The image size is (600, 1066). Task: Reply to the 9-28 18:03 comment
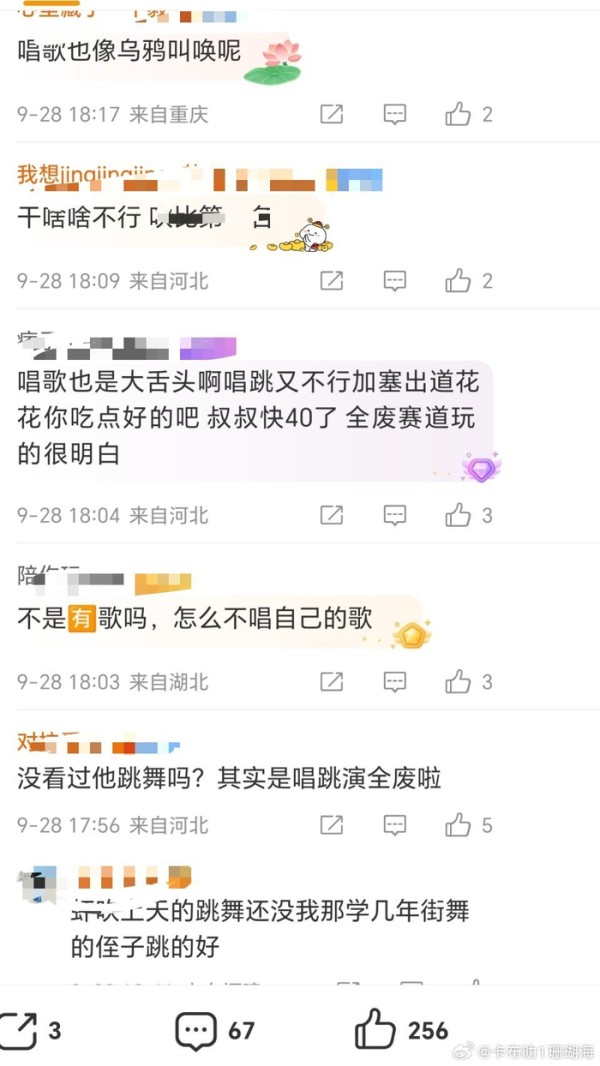click(x=395, y=681)
